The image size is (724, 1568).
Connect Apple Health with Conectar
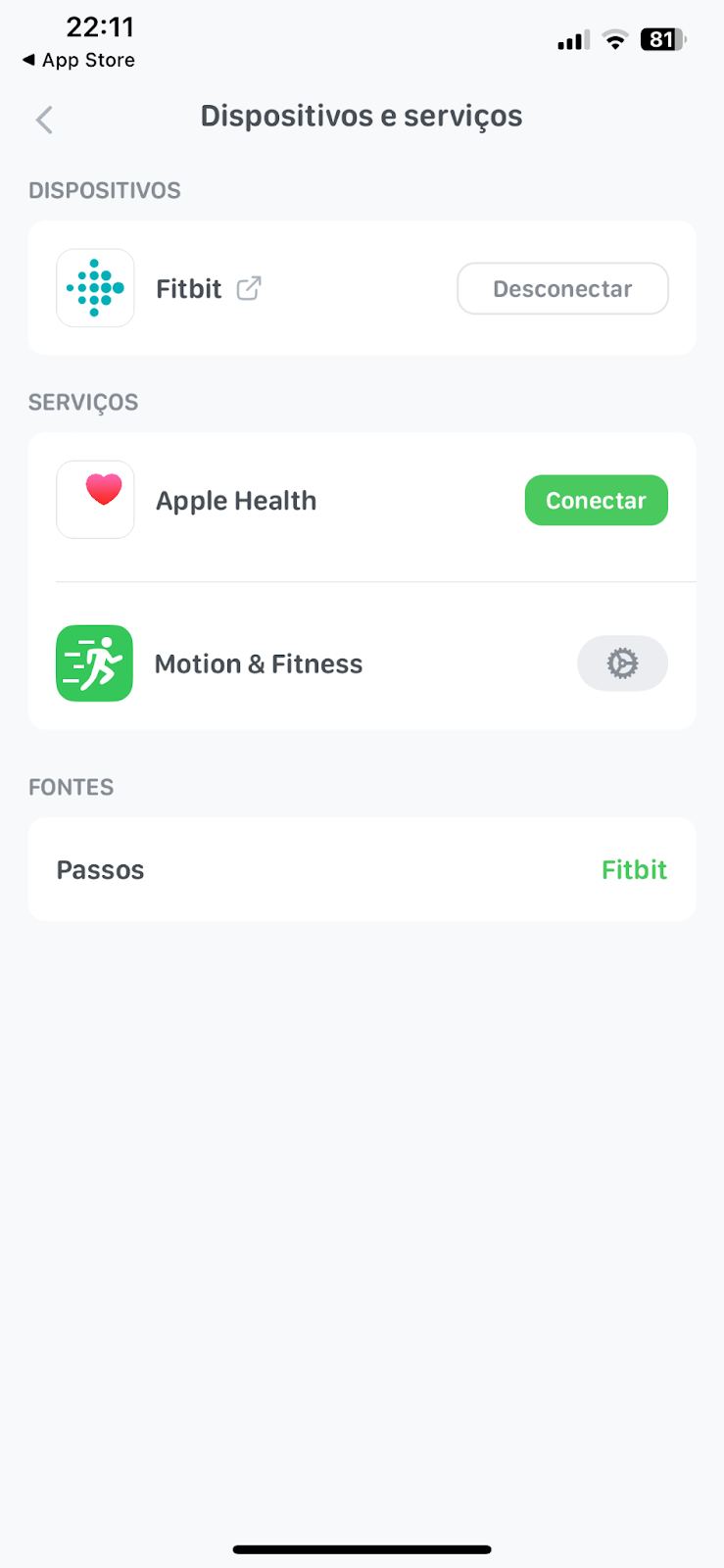coord(596,500)
